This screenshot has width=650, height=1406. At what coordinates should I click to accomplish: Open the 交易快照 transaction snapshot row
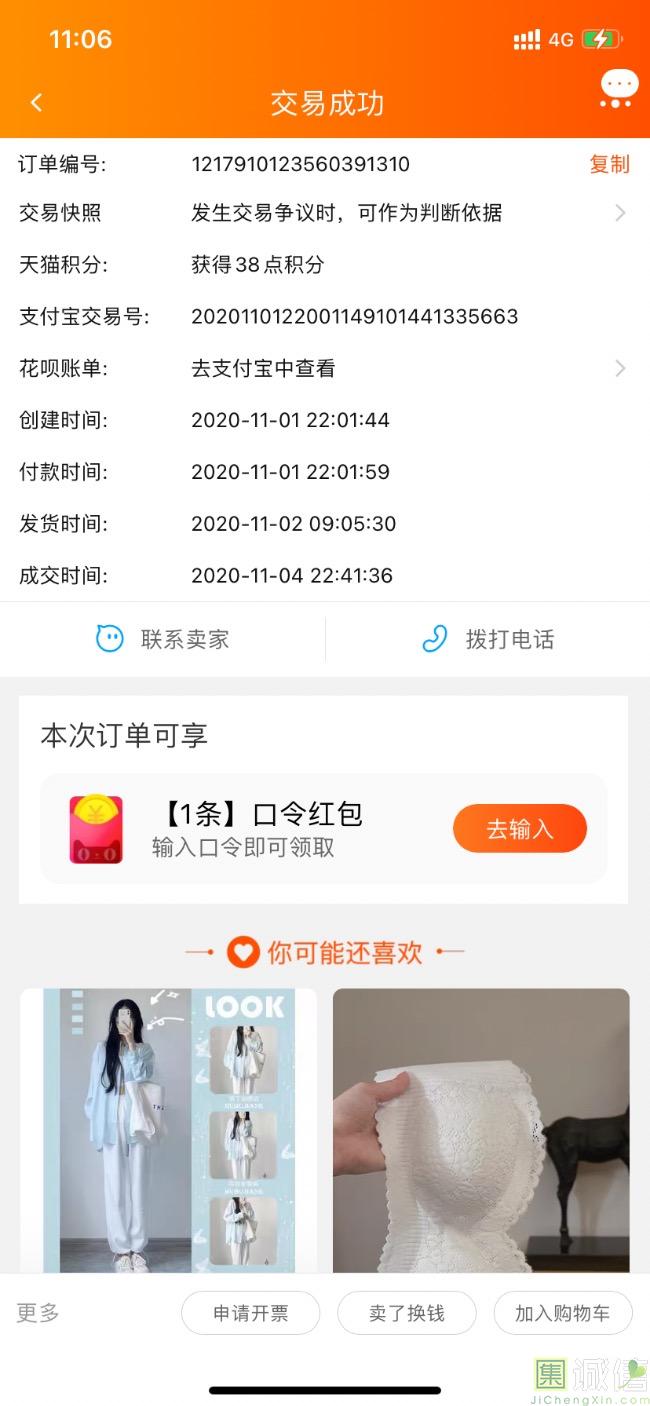(324, 213)
